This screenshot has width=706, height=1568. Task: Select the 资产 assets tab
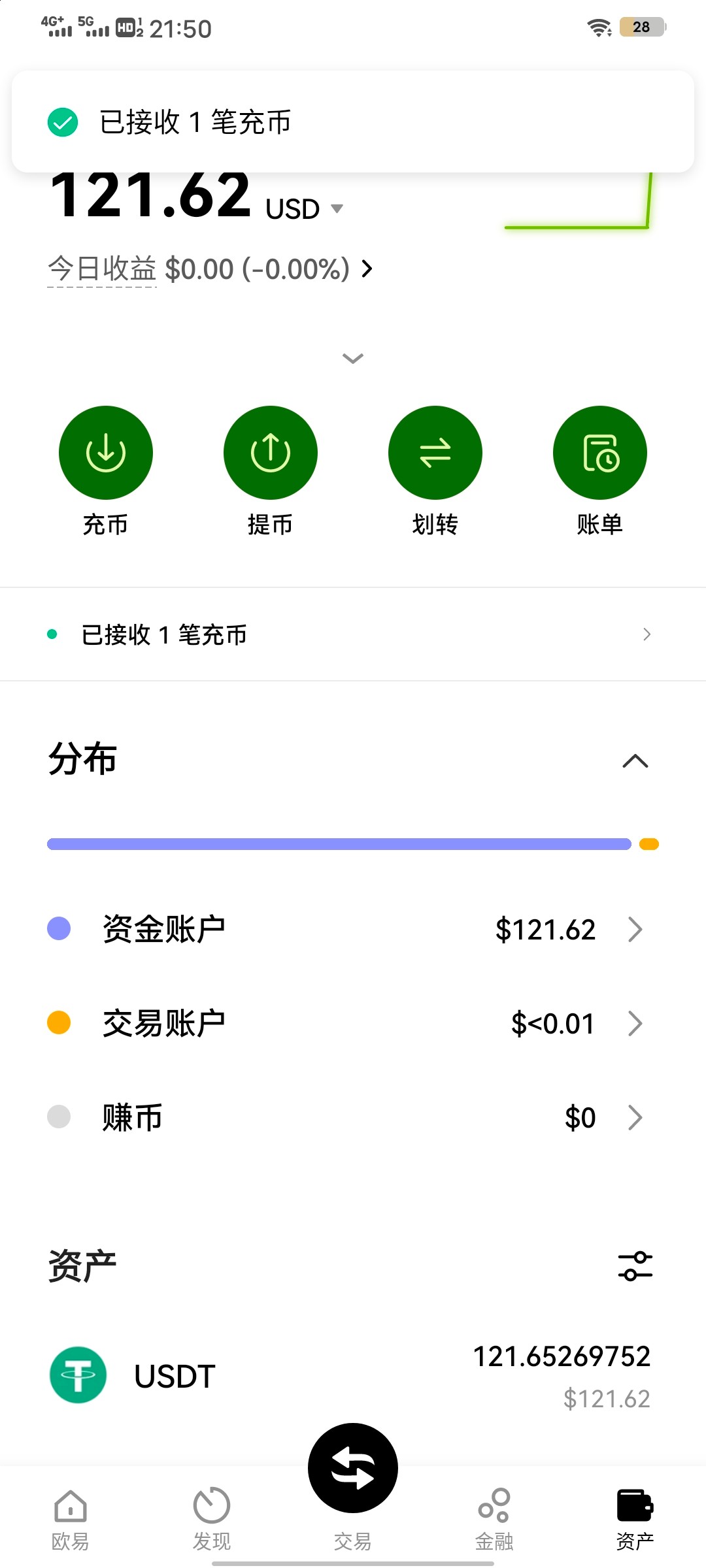pos(635,1520)
